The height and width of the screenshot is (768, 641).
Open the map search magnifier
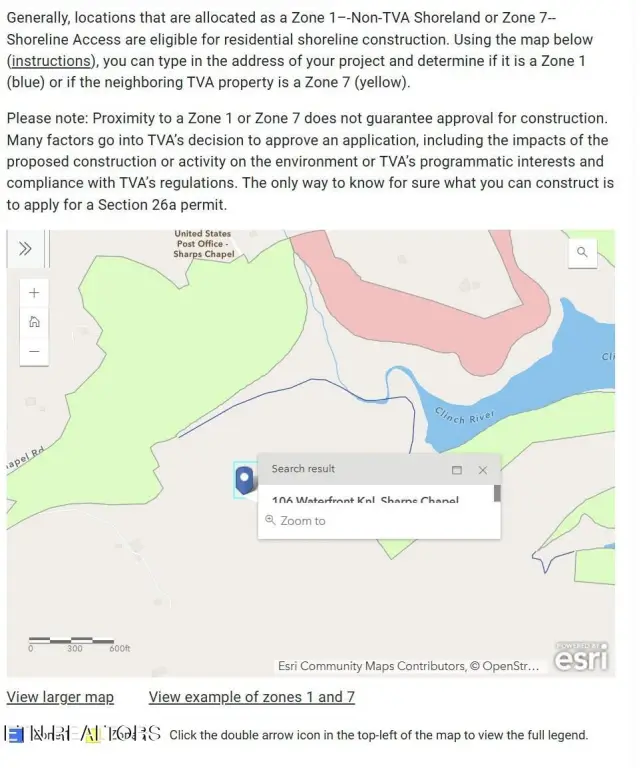point(582,253)
